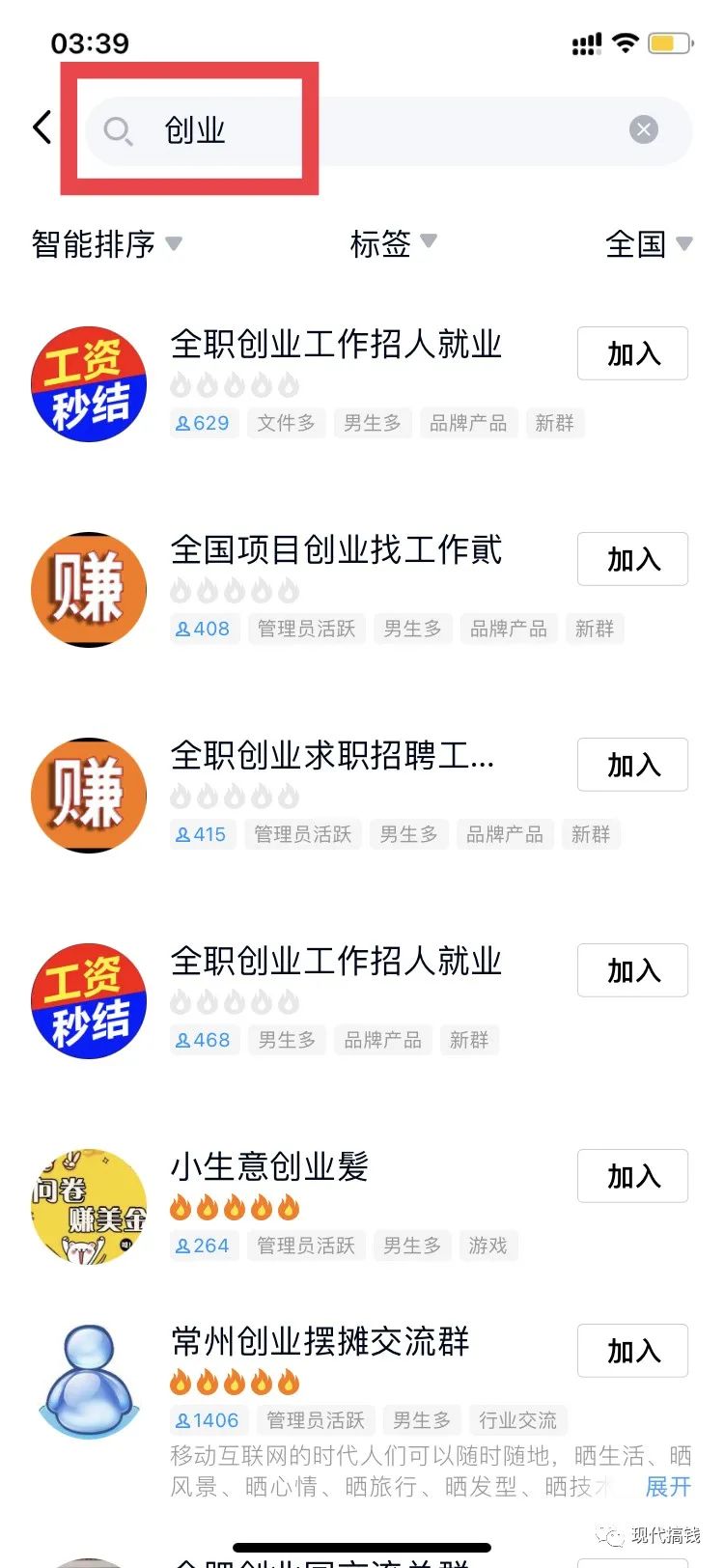Screen dimensions: 724x1568
Task: Tap the 行业交流 tag of the Changzhou group
Action: click(518, 1419)
